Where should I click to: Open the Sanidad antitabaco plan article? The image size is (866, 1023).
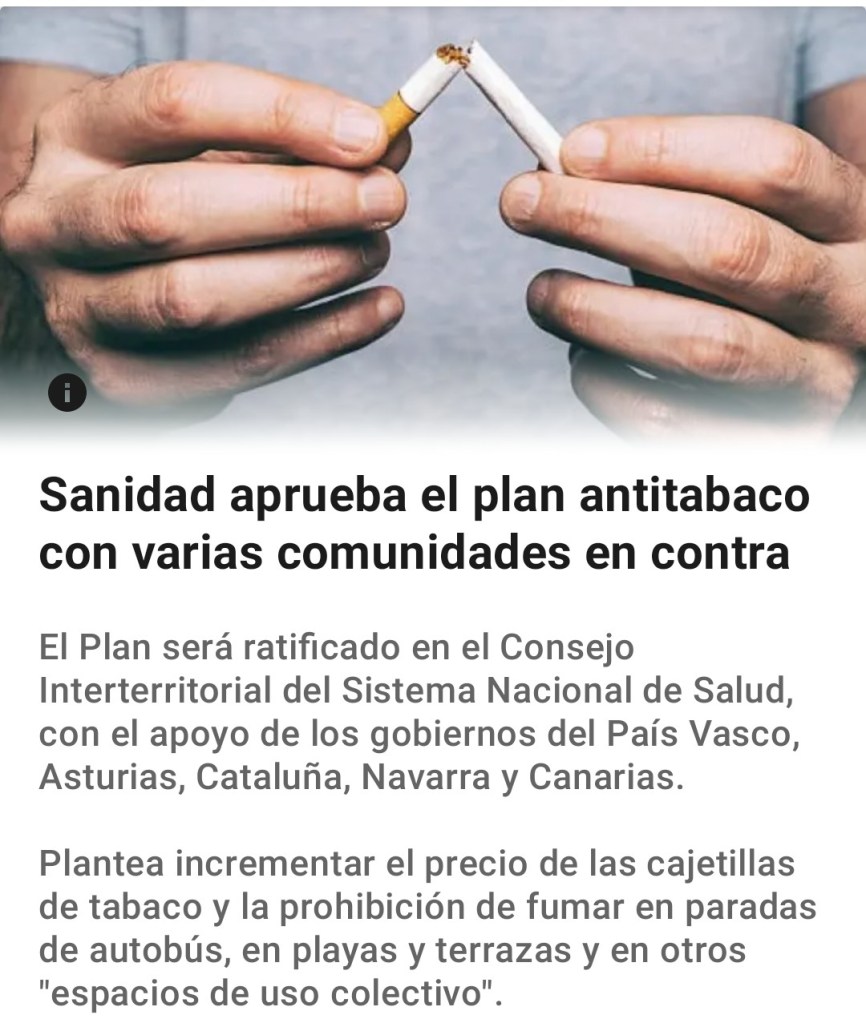424,524
